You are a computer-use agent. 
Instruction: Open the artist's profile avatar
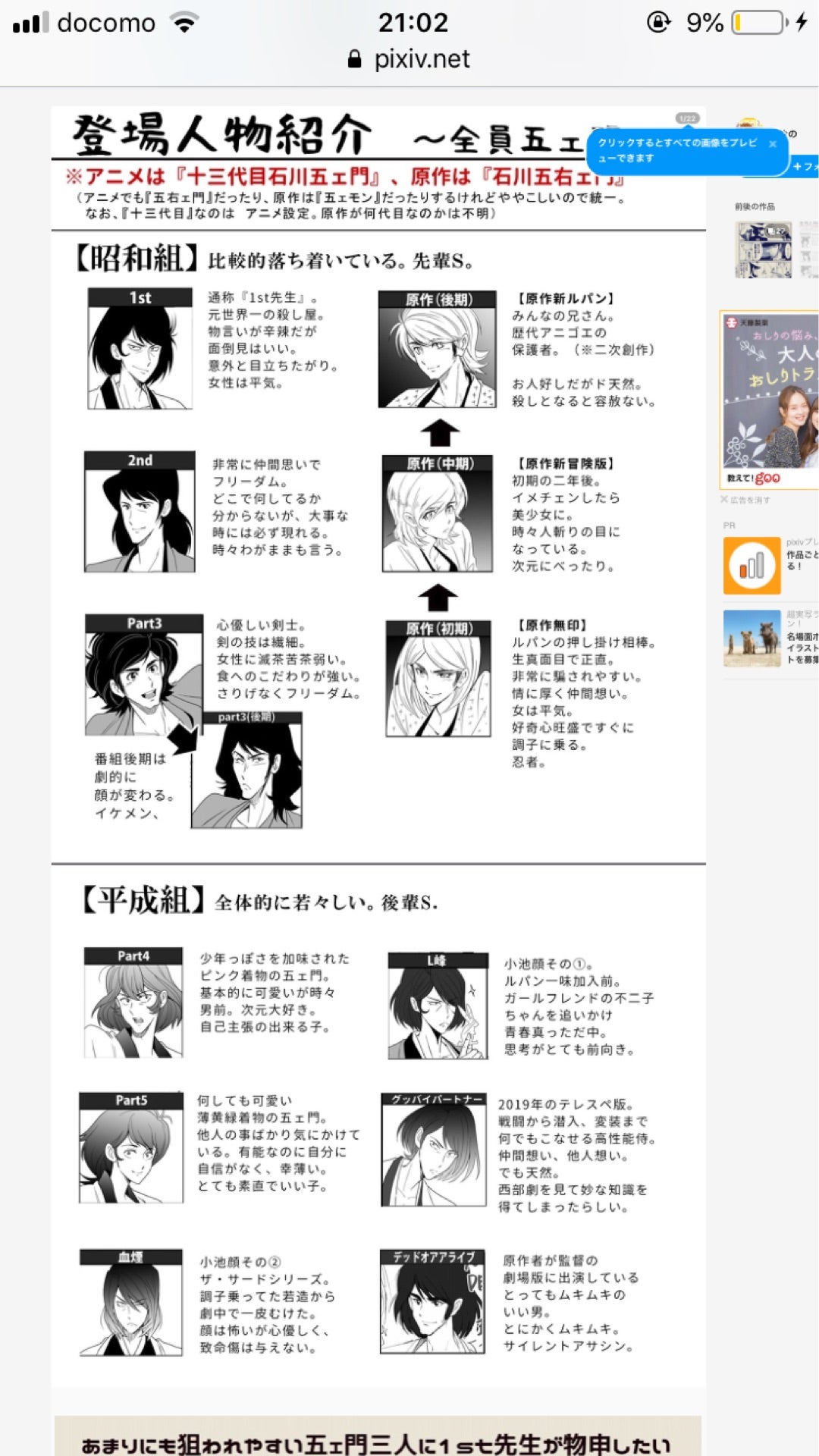(749, 123)
